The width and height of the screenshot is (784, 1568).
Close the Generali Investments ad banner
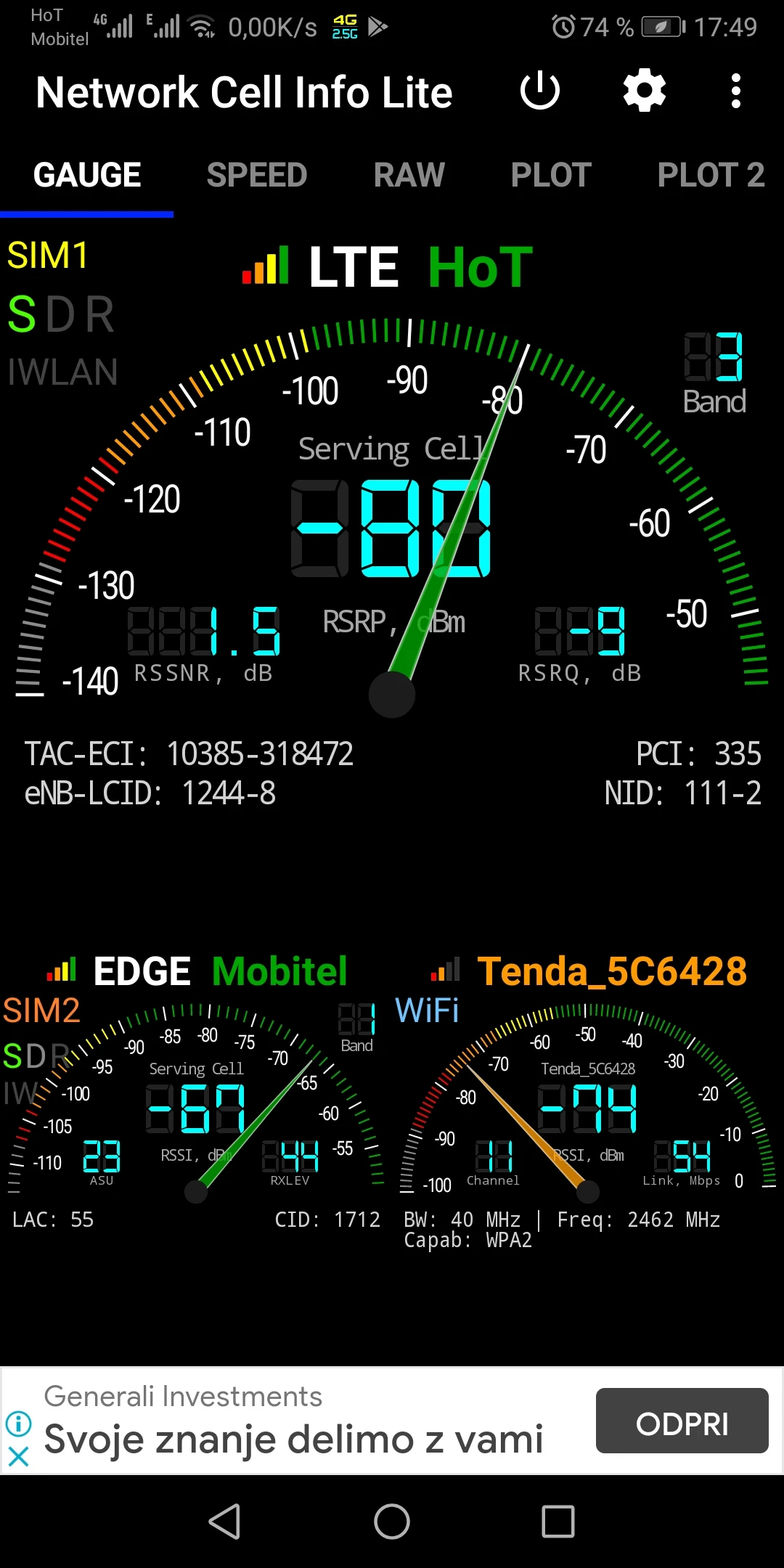[x=18, y=1455]
